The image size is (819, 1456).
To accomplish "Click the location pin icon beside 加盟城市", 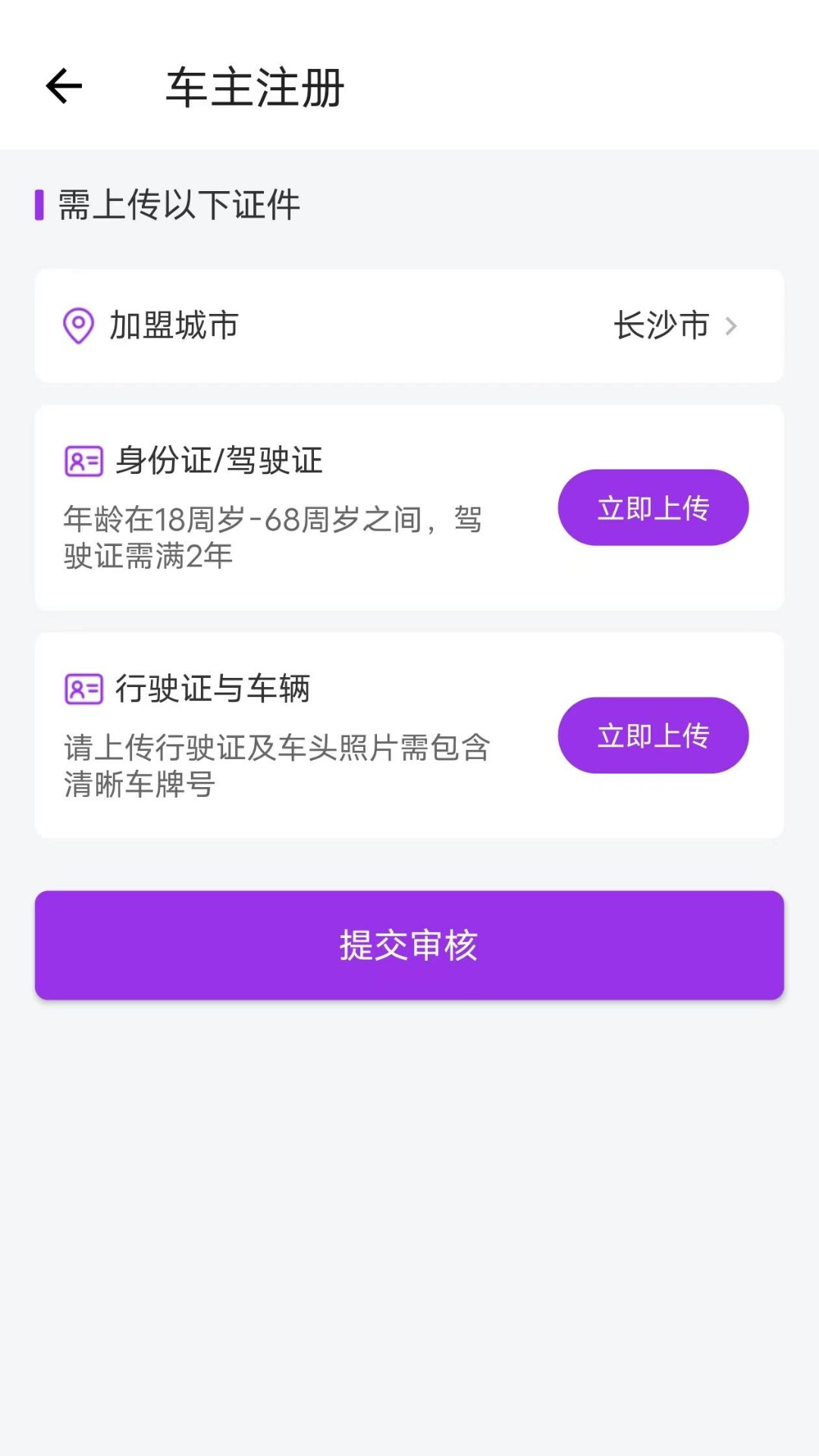I will (x=78, y=326).
